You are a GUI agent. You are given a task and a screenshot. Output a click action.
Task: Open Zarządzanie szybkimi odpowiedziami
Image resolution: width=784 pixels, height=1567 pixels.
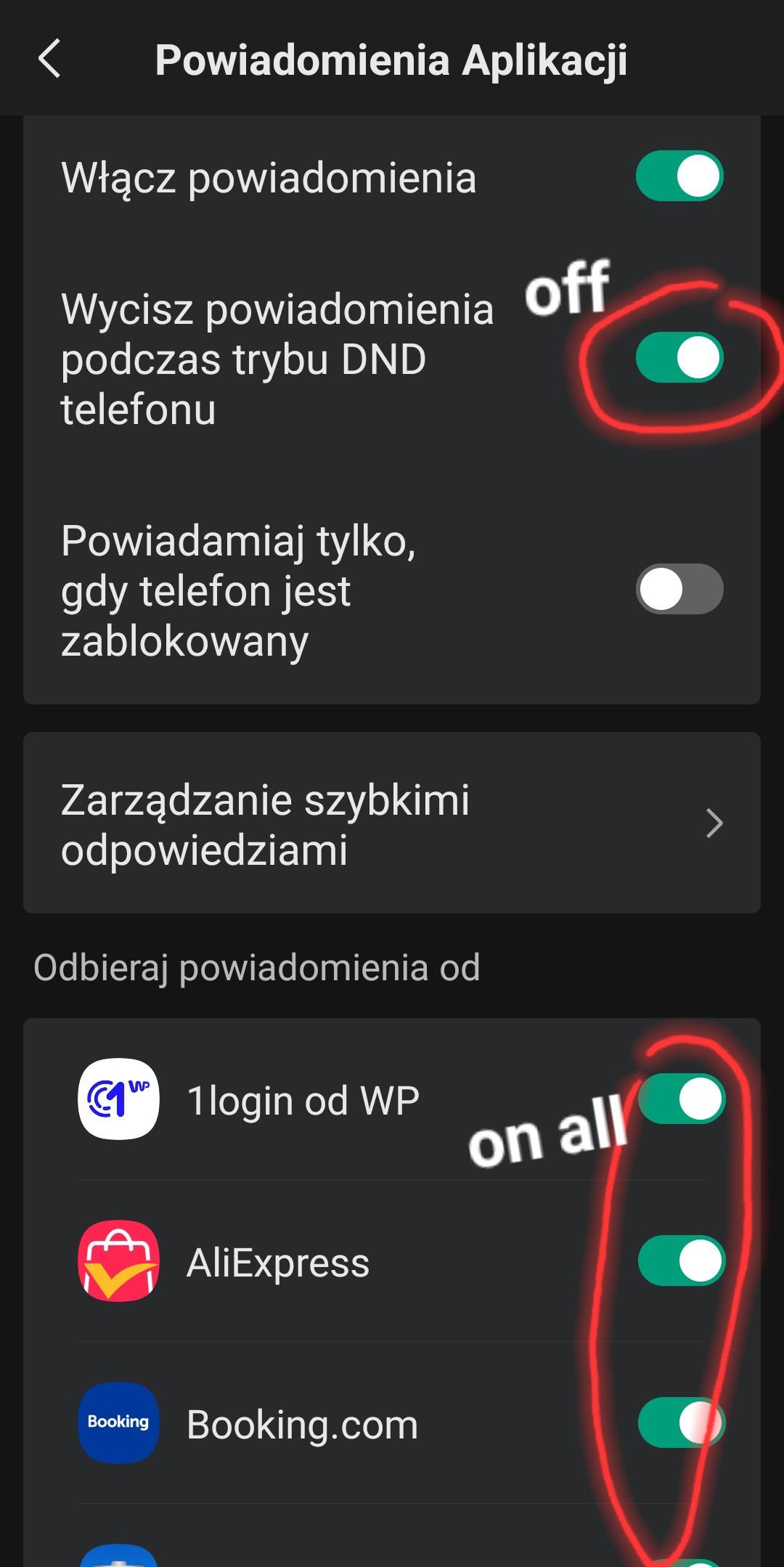392,823
